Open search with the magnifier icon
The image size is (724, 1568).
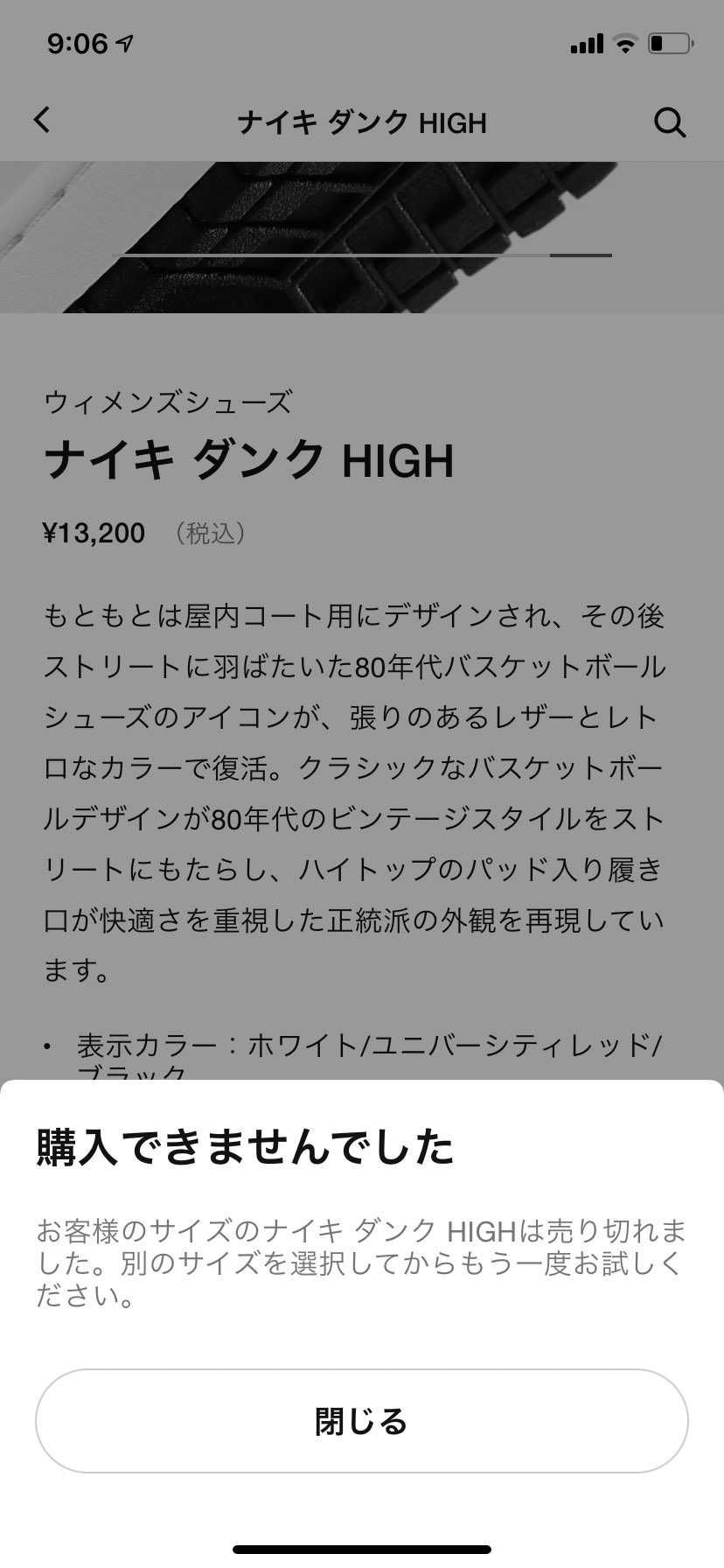pyautogui.click(x=670, y=122)
